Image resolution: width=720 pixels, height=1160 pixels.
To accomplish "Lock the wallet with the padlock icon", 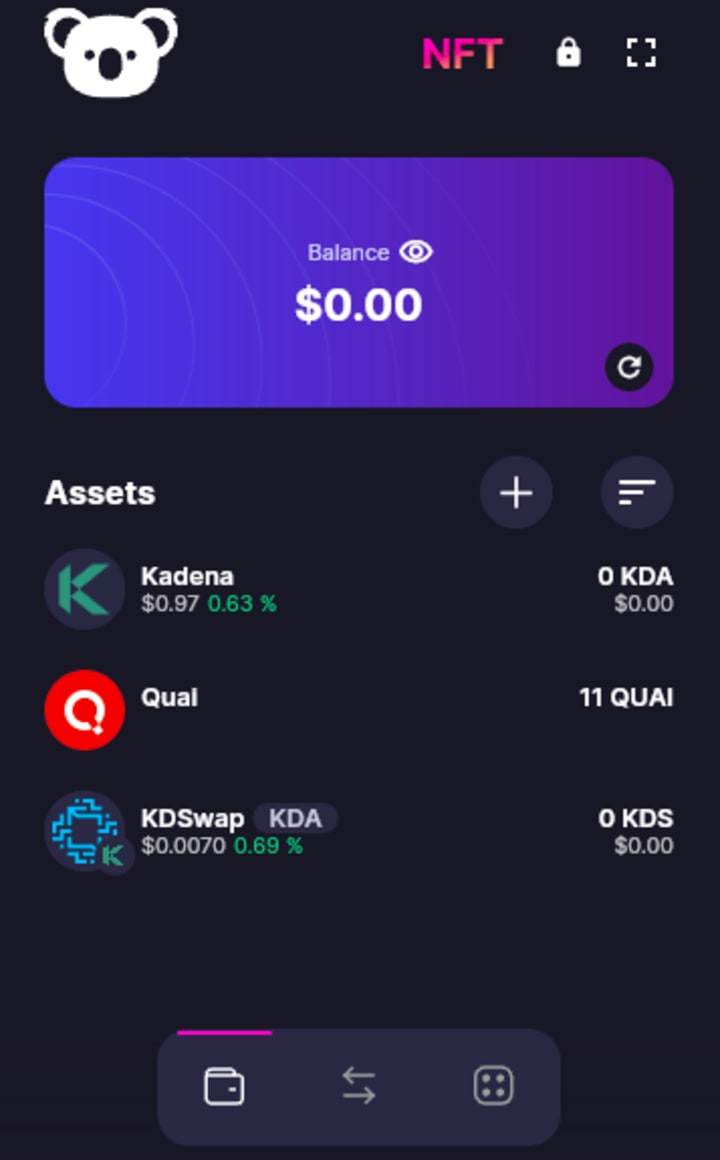I will 568,52.
